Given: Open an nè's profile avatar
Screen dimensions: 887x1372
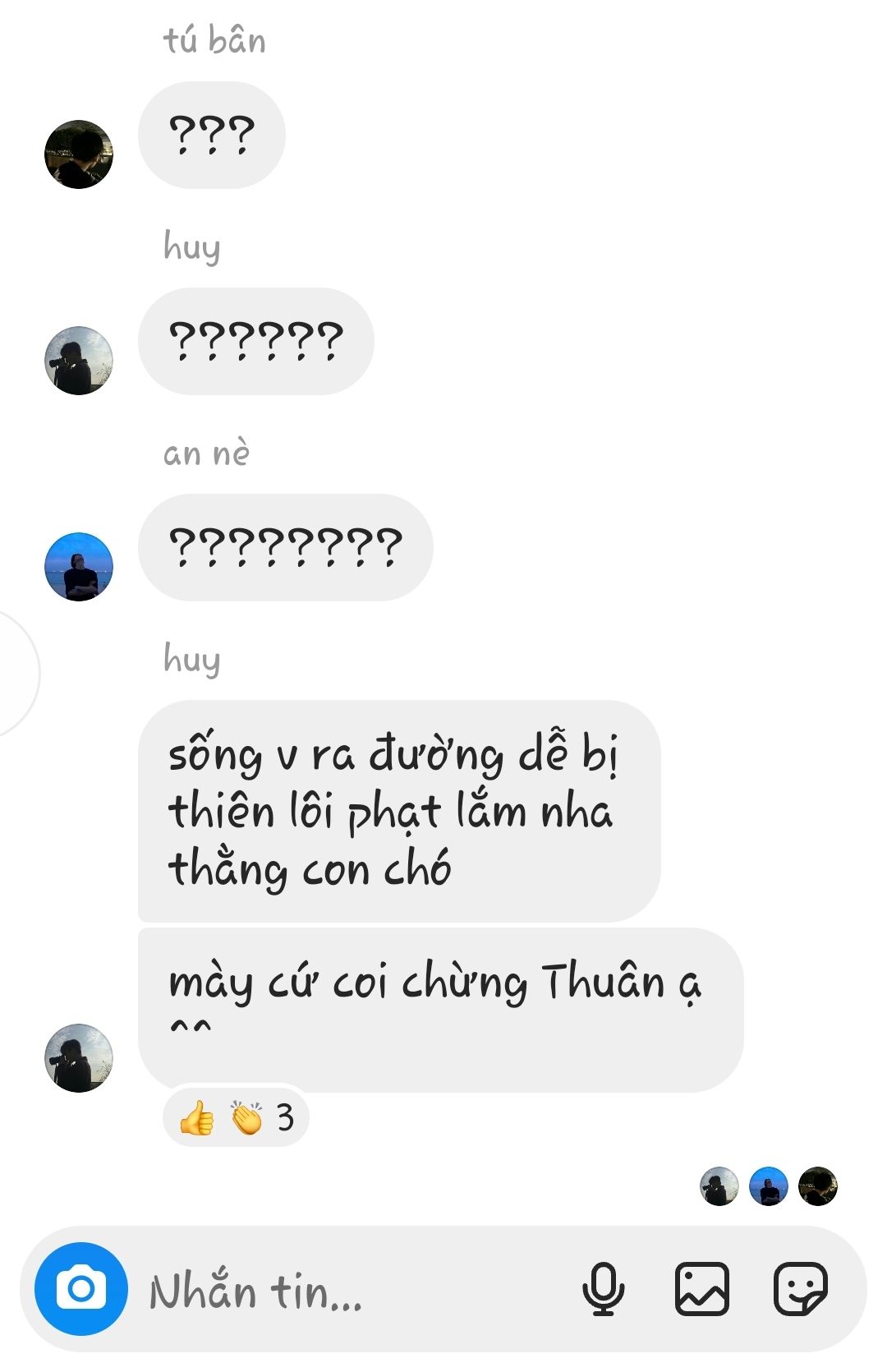Looking at the screenshot, I should 79,567.
